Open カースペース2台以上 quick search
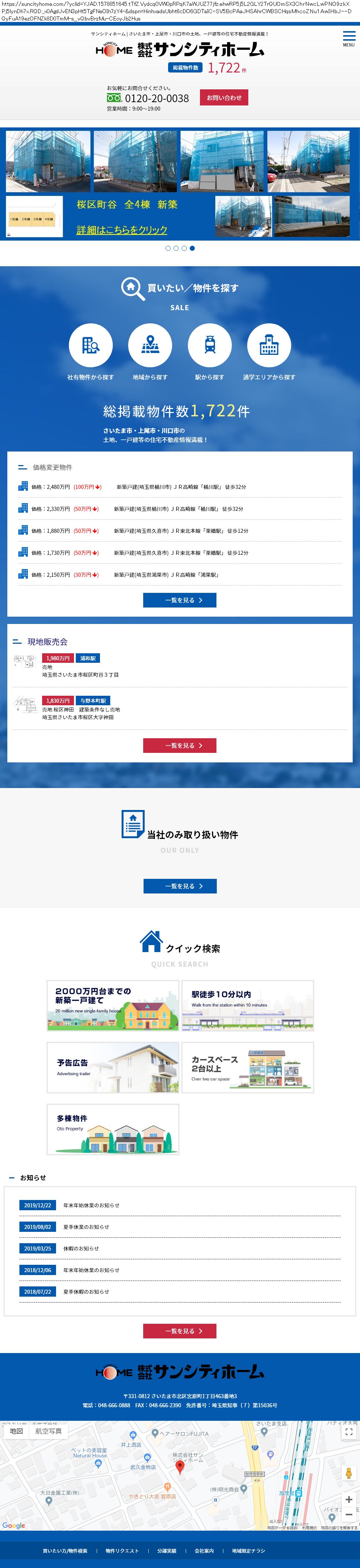Screen dimensions: 360x1568 click(248, 1067)
